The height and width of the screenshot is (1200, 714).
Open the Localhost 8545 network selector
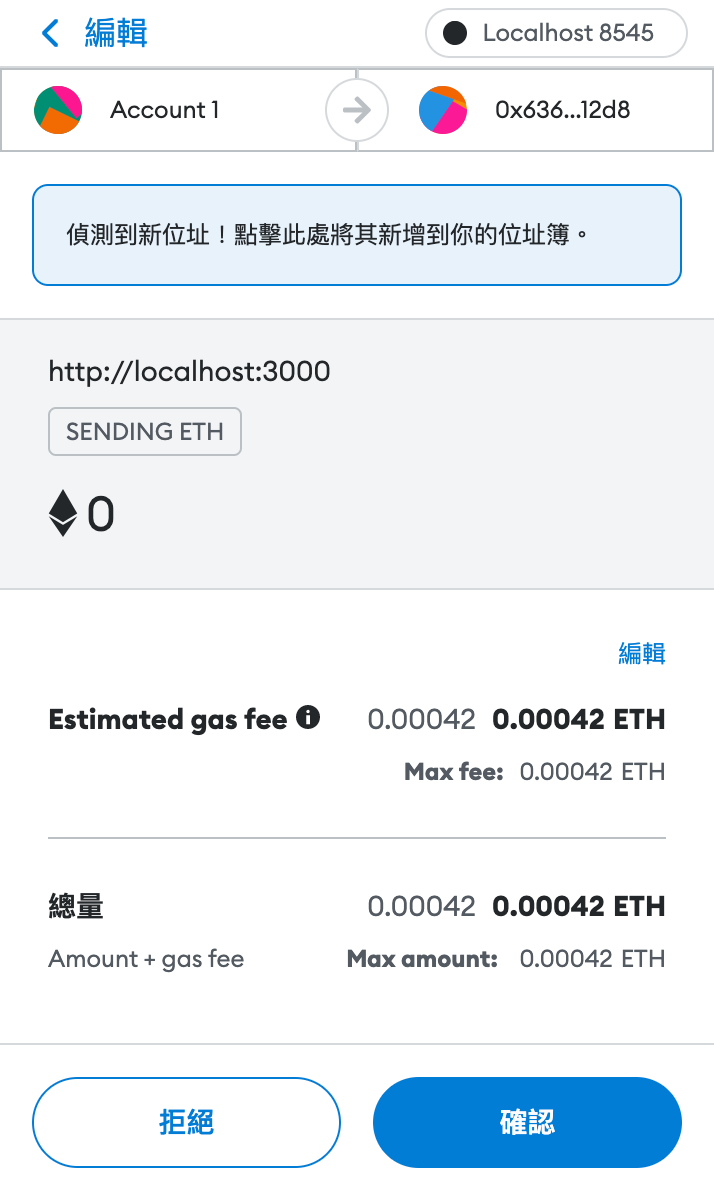[556, 34]
